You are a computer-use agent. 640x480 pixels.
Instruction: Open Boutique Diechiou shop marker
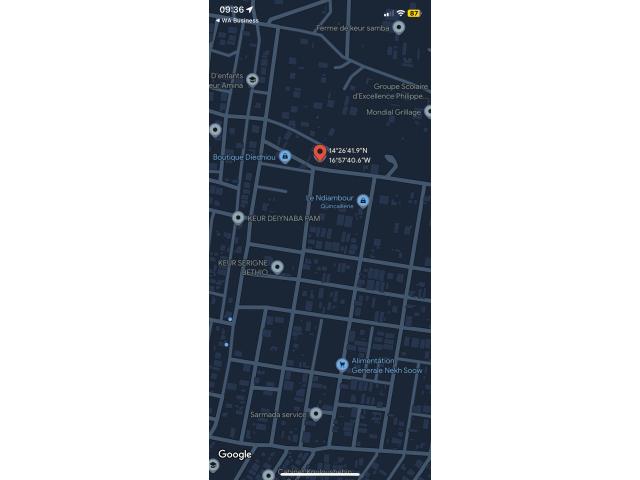click(285, 157)
